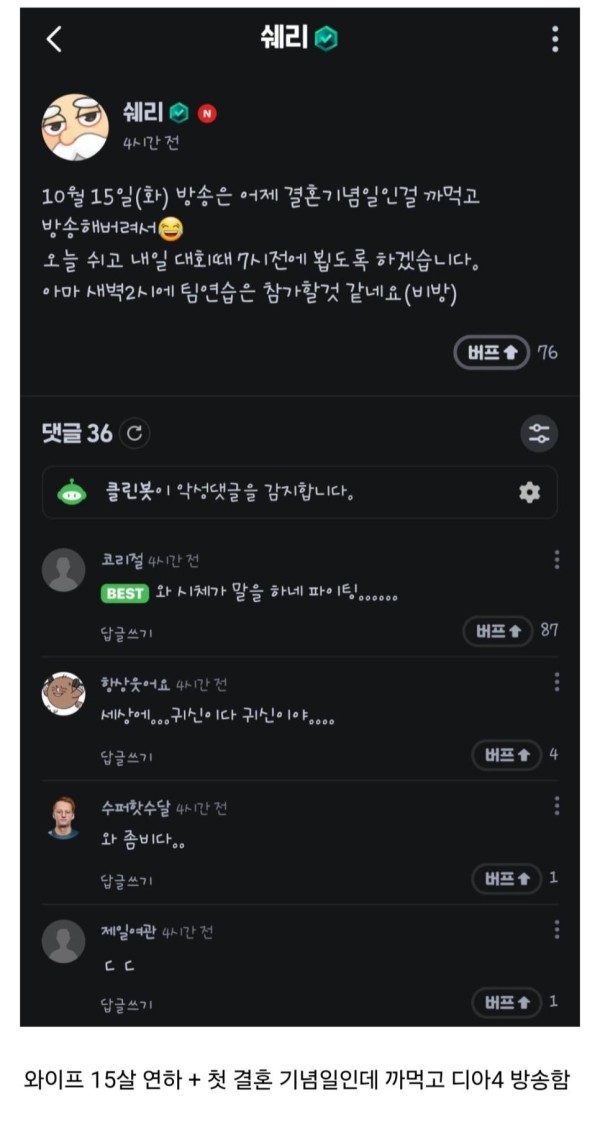Go back using the top-left arrow
Viewport: 600px width, 1127px height.
pos(55,39)
